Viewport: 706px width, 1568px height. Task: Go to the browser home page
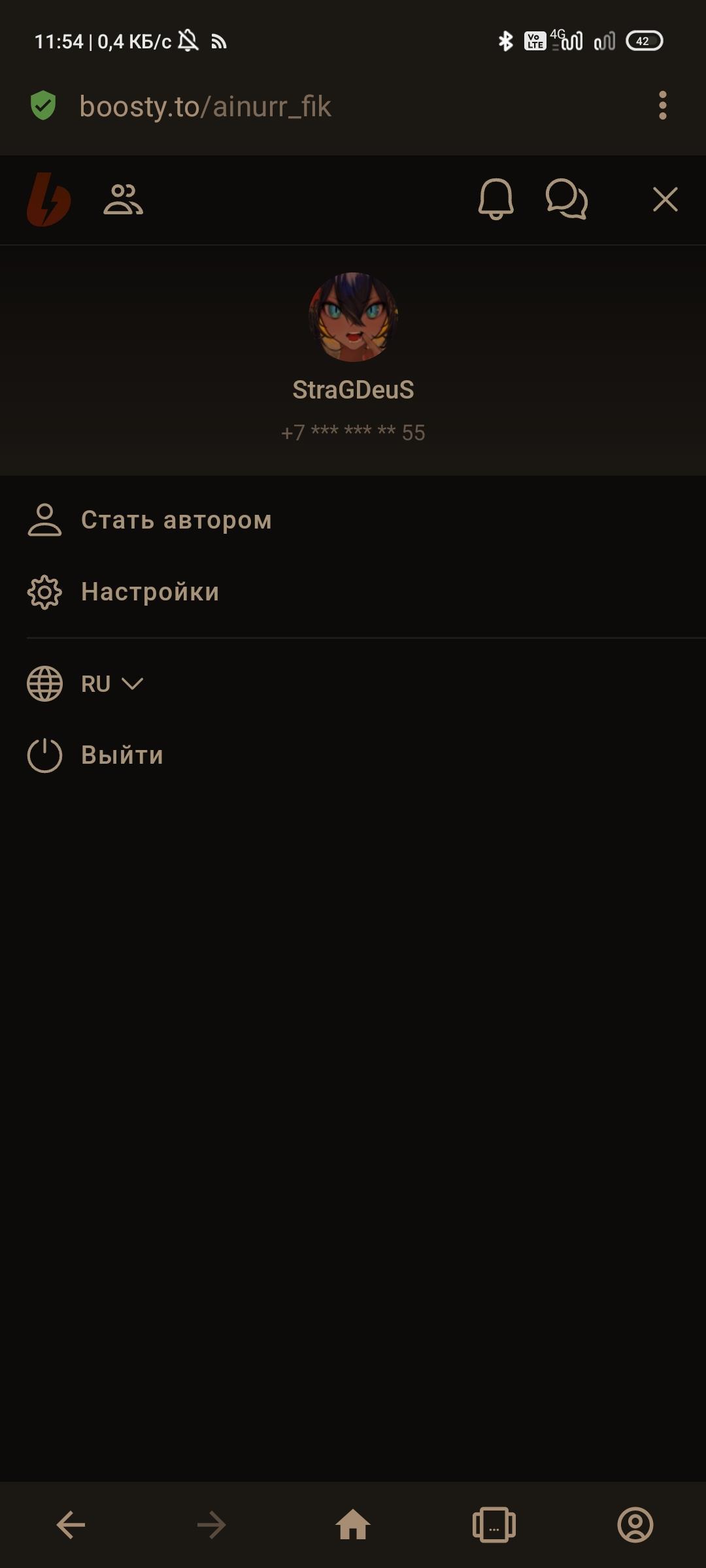(353, 1526)
